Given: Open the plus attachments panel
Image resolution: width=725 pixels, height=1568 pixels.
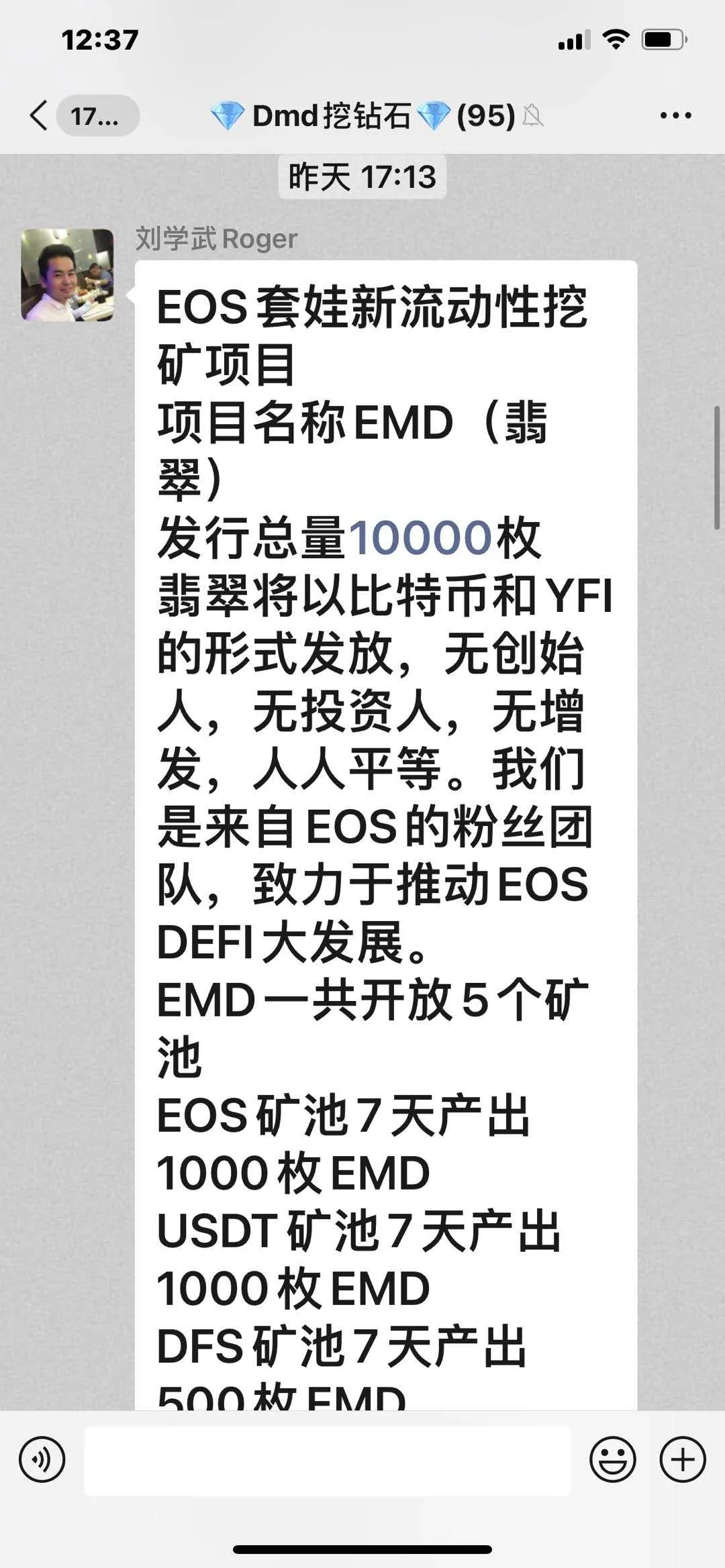Looking at the screenshot, I should tap(683, 1459).
